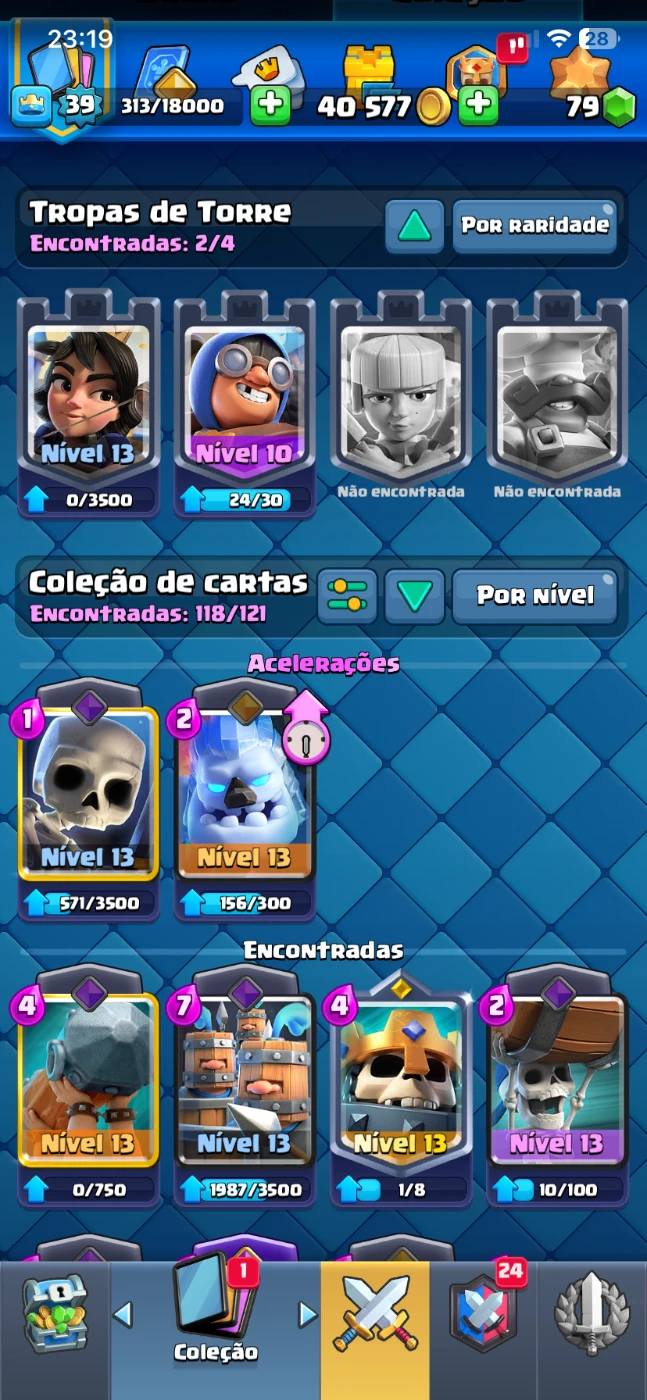This screenshot has height=1400, width=647.
Task: Add more gold with the plus button
Action: (270, 104)
